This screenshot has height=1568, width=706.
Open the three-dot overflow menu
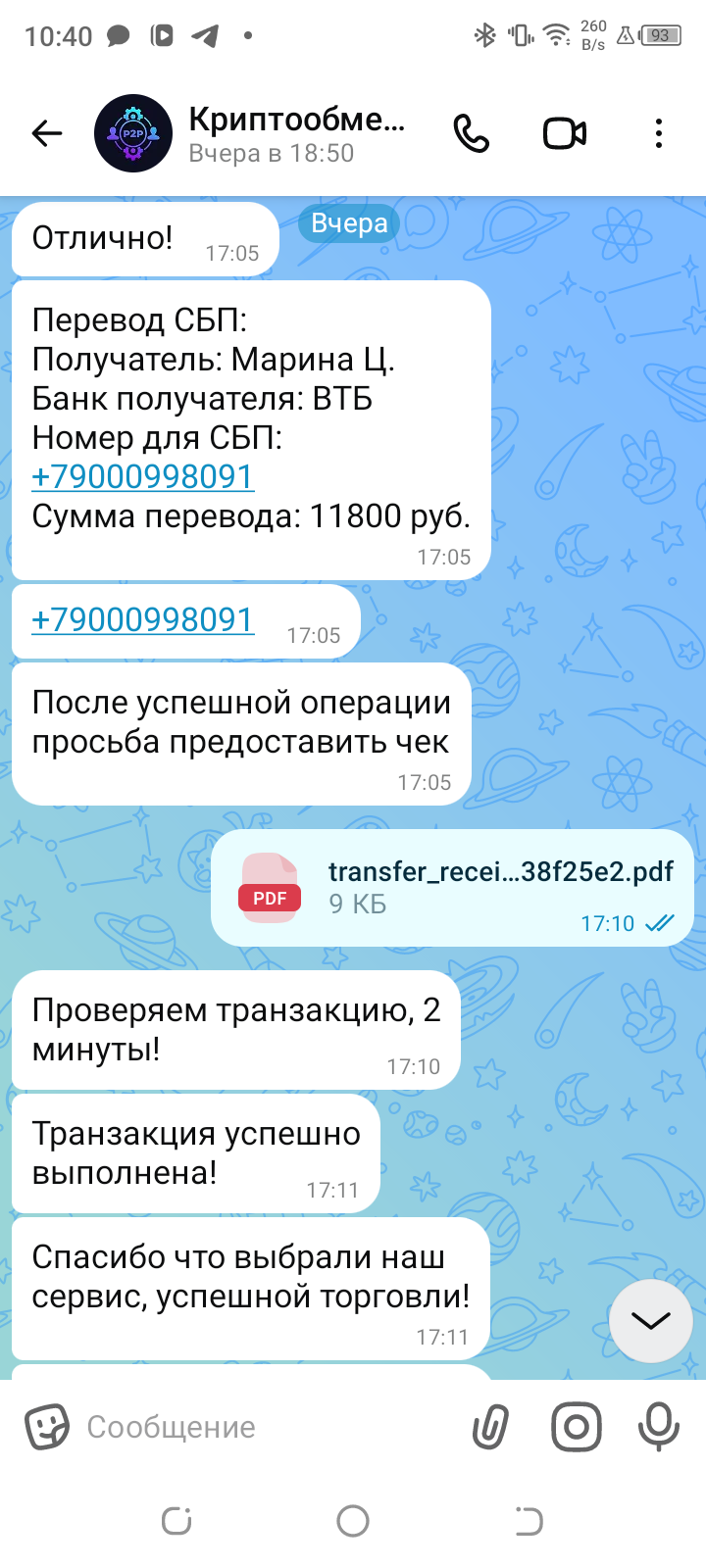pyautogui.click(x=658, y=133)
